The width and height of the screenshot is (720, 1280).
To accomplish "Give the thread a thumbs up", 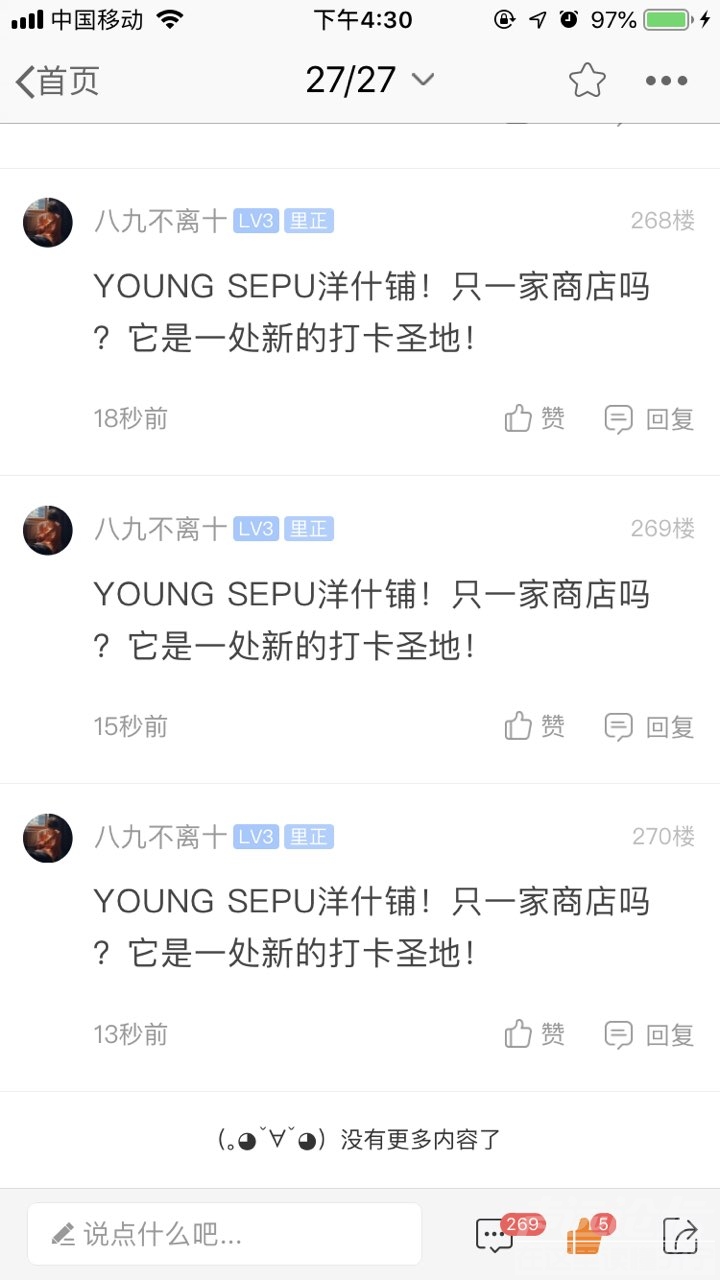I will point(585,1236).
